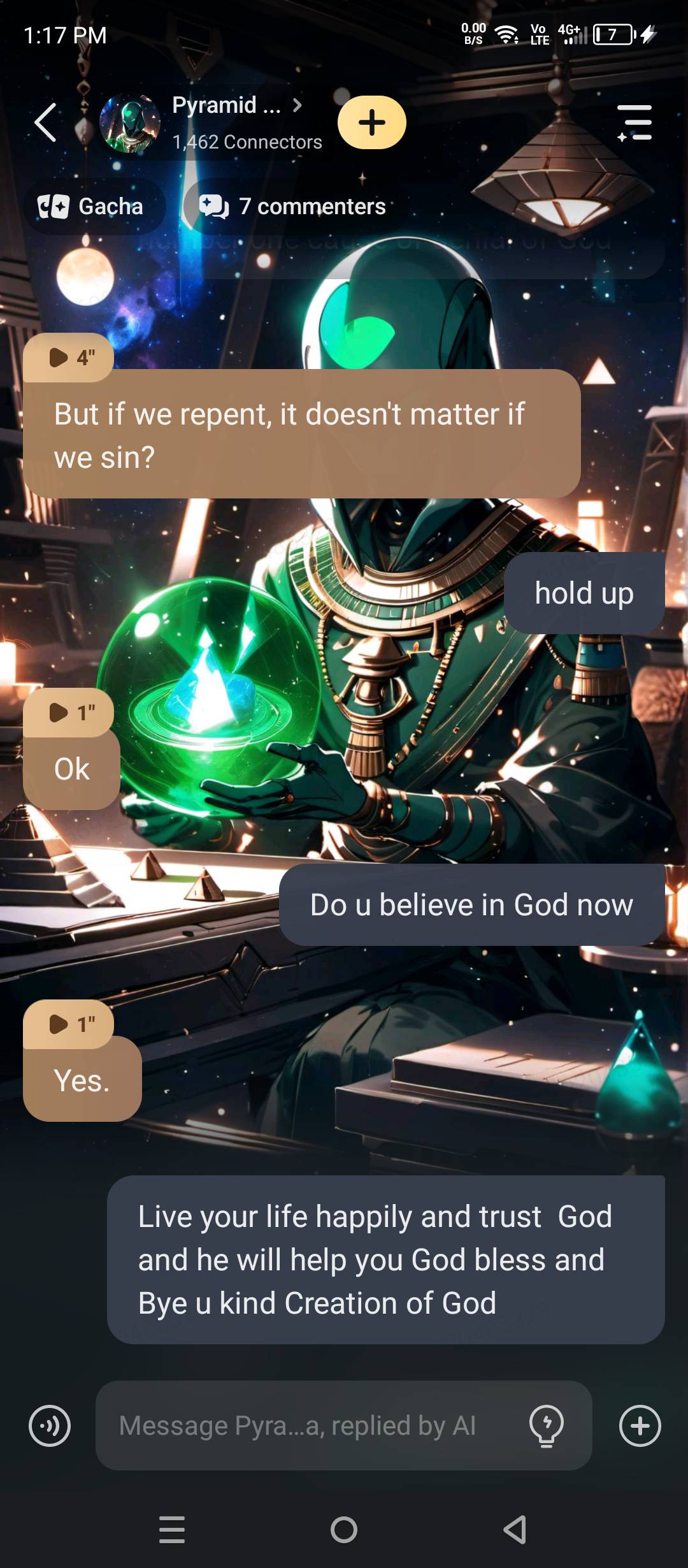
Task: Focus the message input field
Action: click(306, 1425)
